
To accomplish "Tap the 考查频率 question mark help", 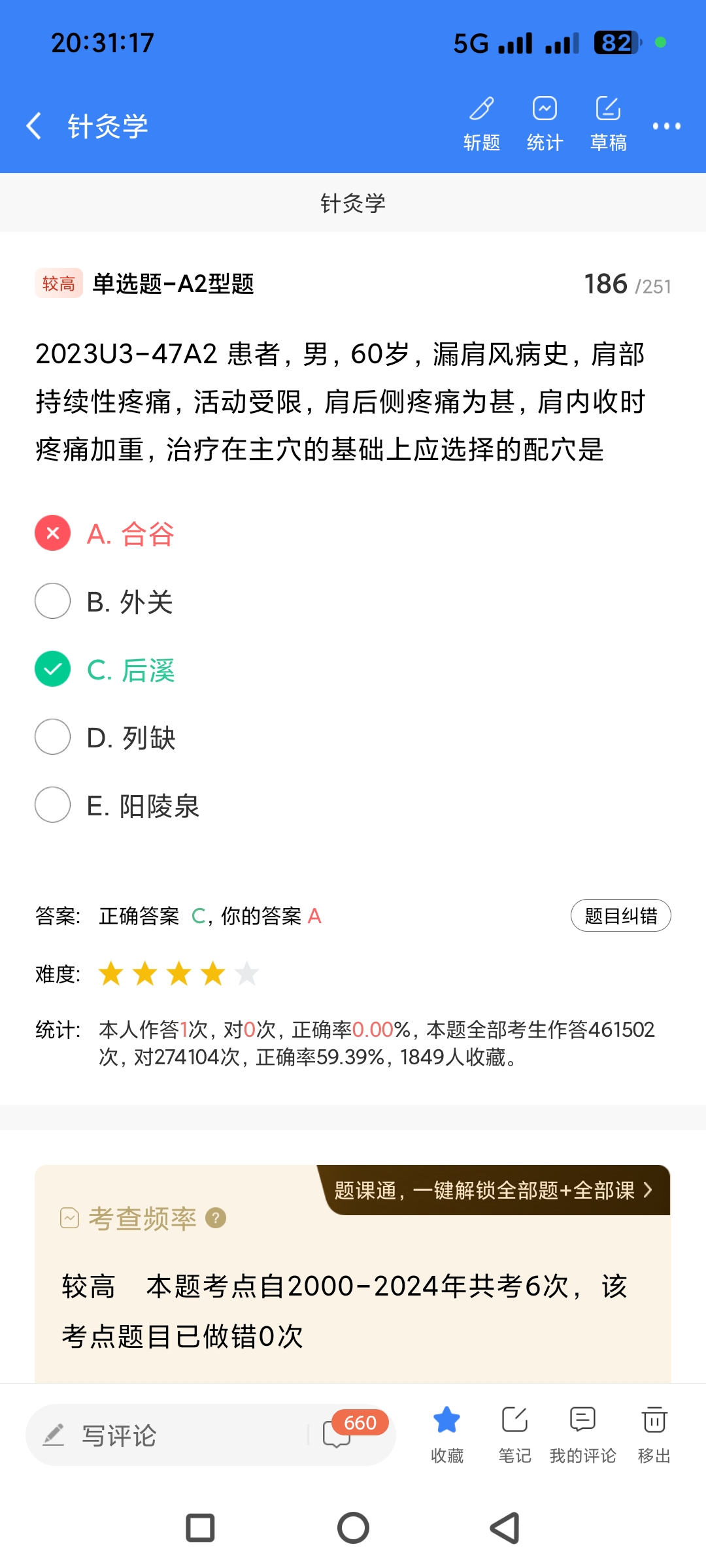I will [216, 1218].
